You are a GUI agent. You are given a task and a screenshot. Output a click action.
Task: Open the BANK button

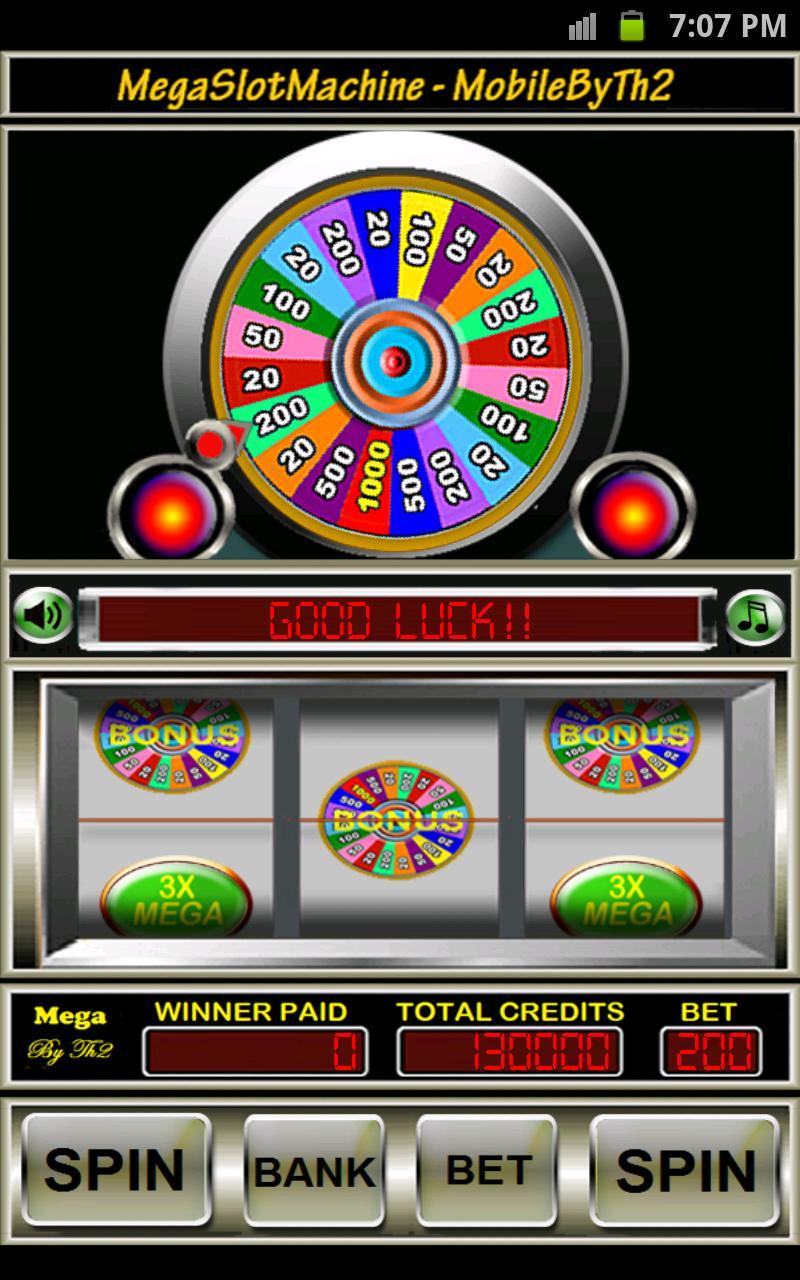point(314,1170)
